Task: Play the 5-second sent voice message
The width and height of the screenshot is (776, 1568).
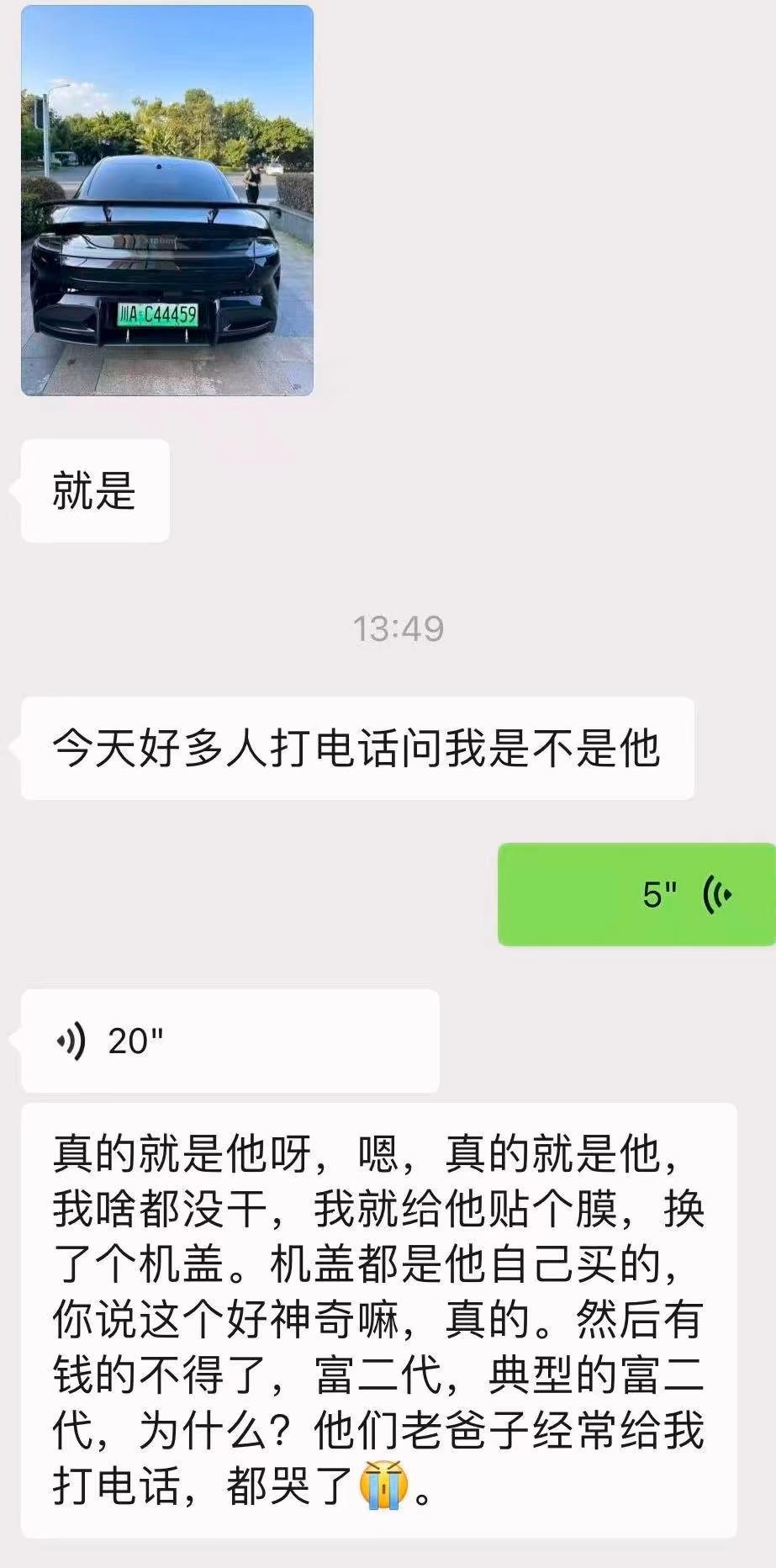Action: pyautogui.click(x=636, y=894)
